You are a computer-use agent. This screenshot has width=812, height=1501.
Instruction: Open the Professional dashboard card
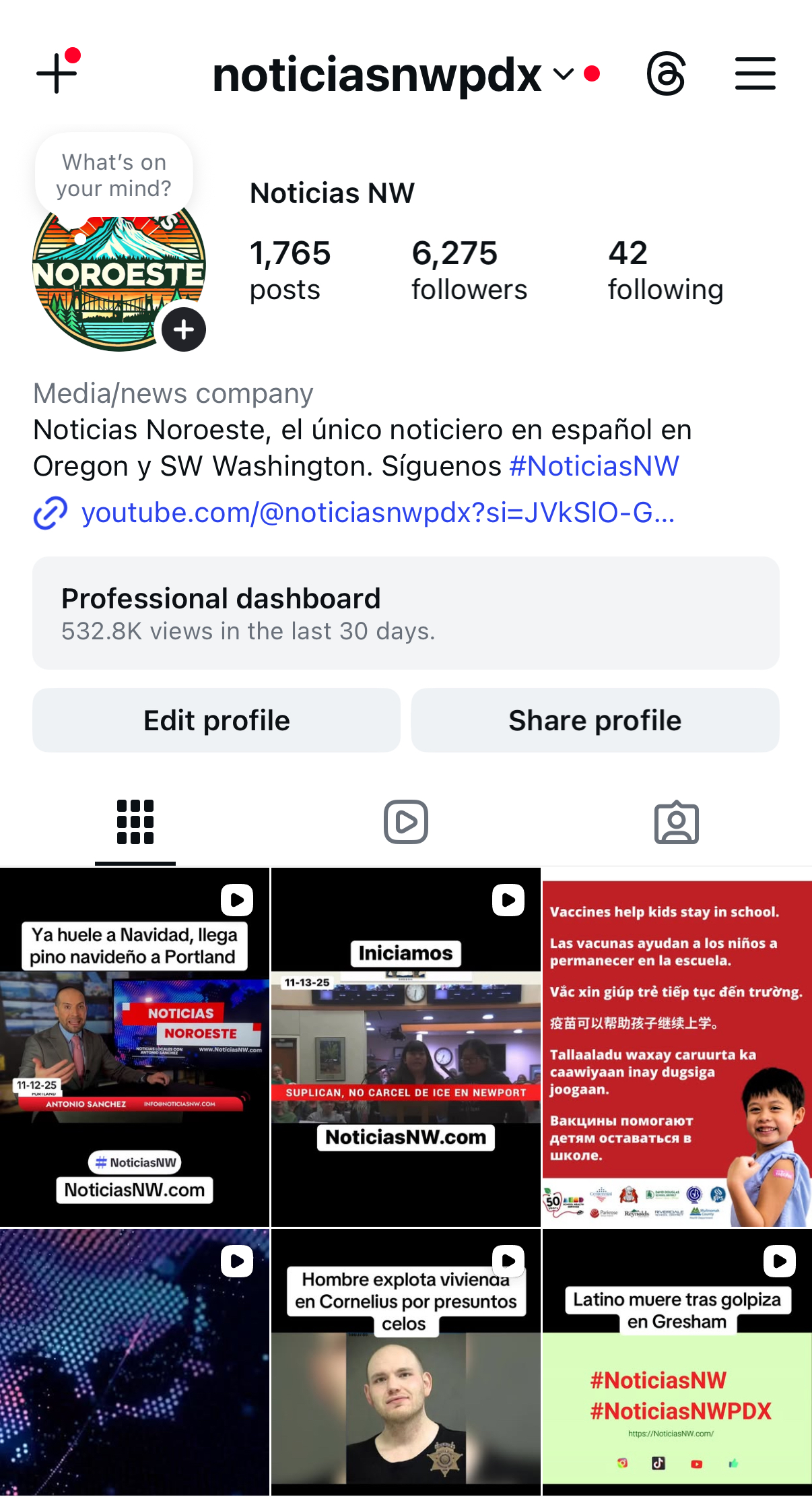coord(405,613)
